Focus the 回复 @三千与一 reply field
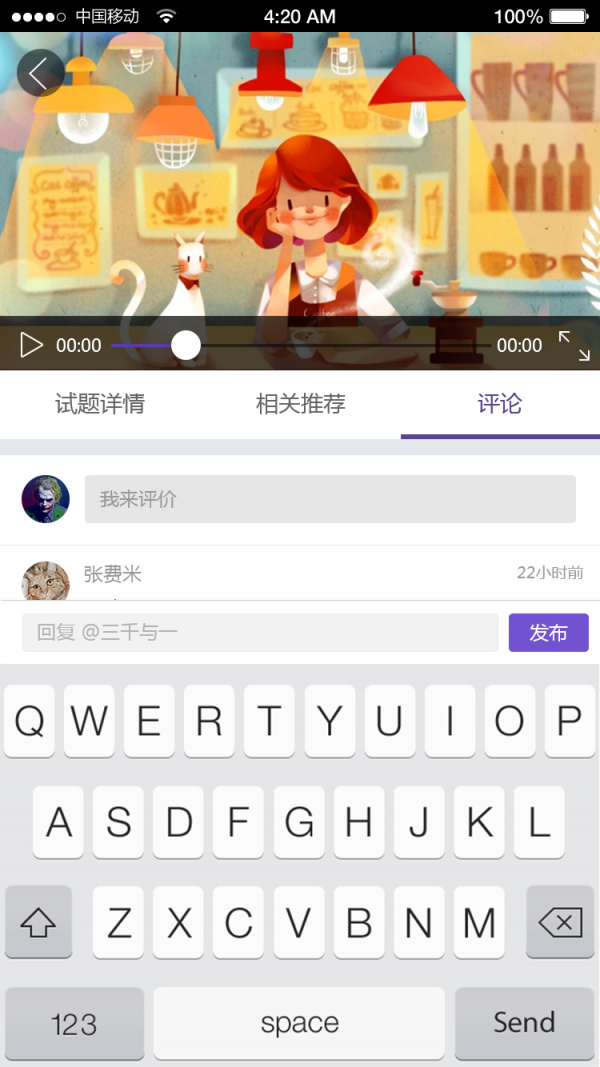Viewport: 600px width, 1067px height. 260,632
